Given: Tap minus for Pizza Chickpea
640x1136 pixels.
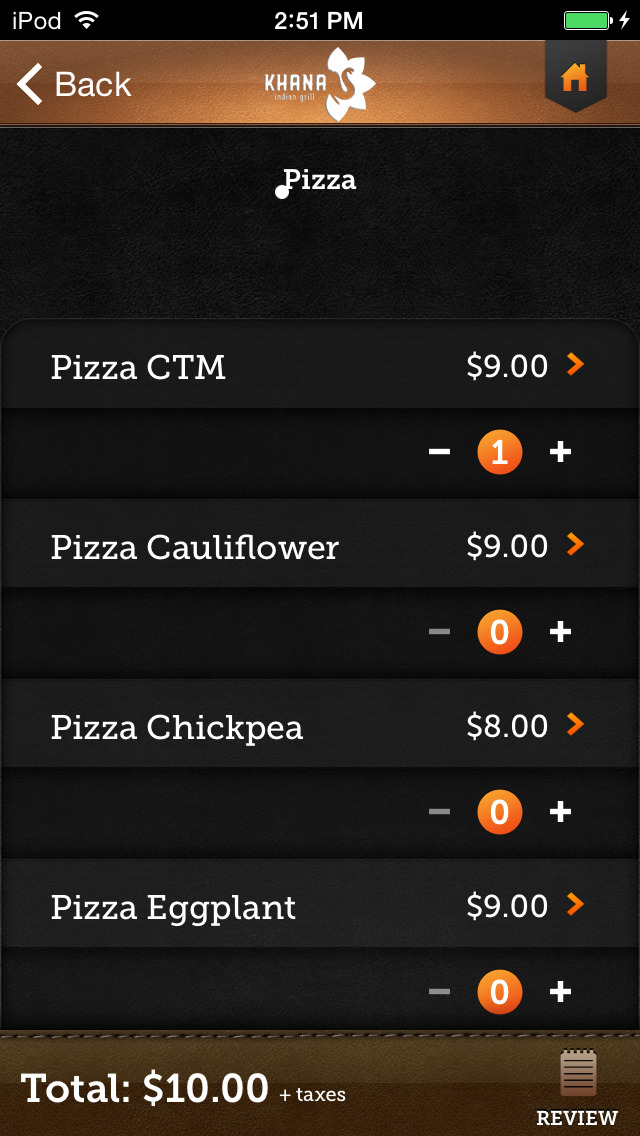Looking at the screenshot, I should click(x=439, y=812).
